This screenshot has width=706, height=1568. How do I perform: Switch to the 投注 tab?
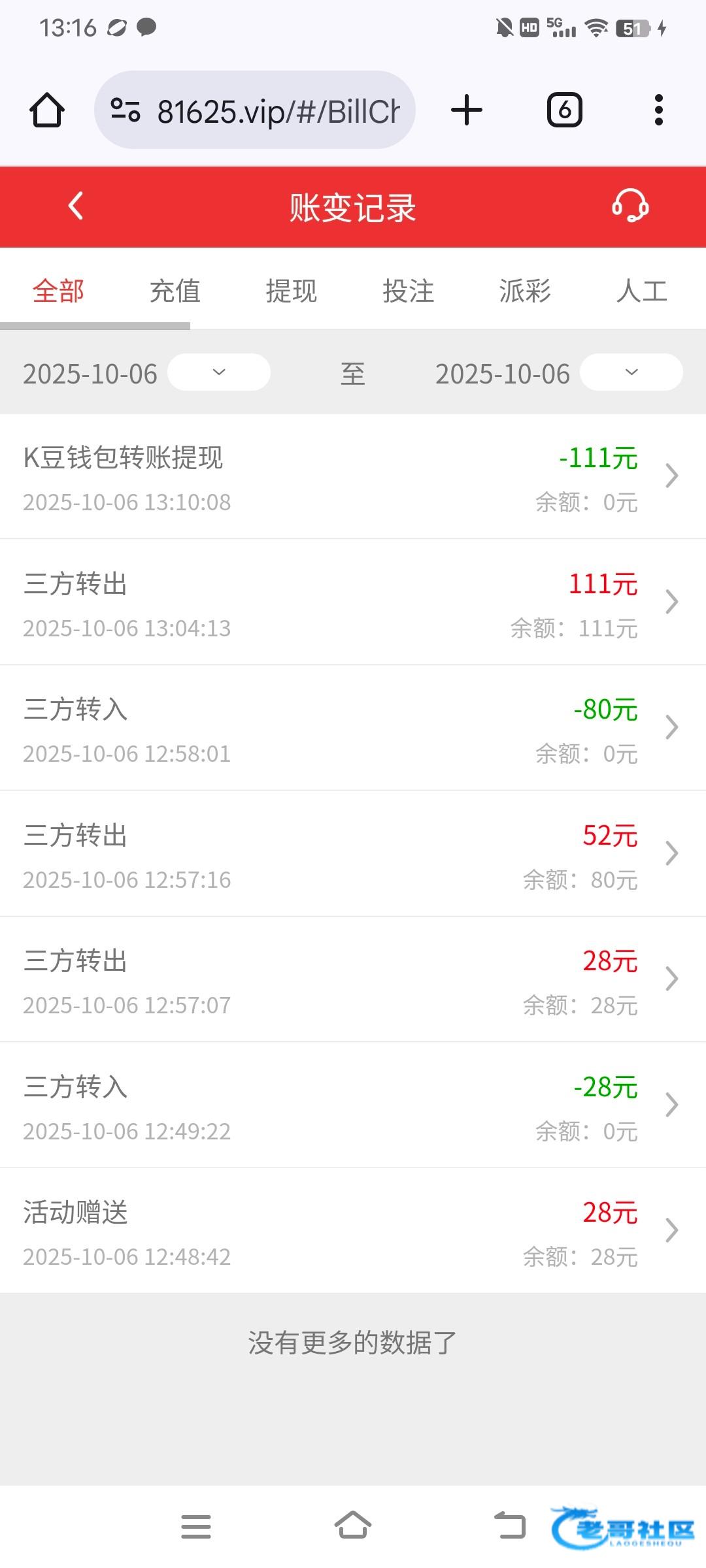coord(408,291)
